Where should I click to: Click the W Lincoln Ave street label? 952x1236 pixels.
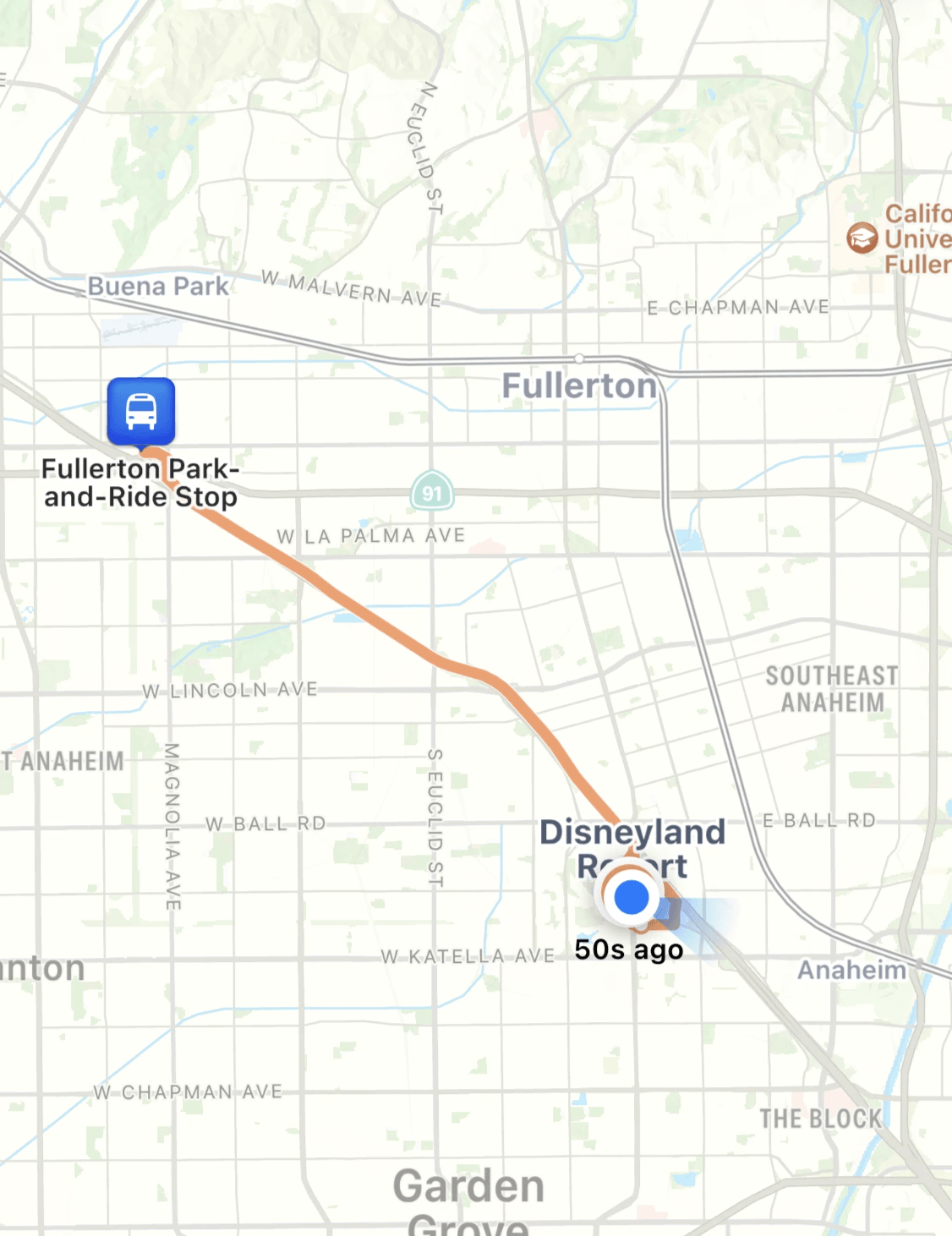(230, 689)
